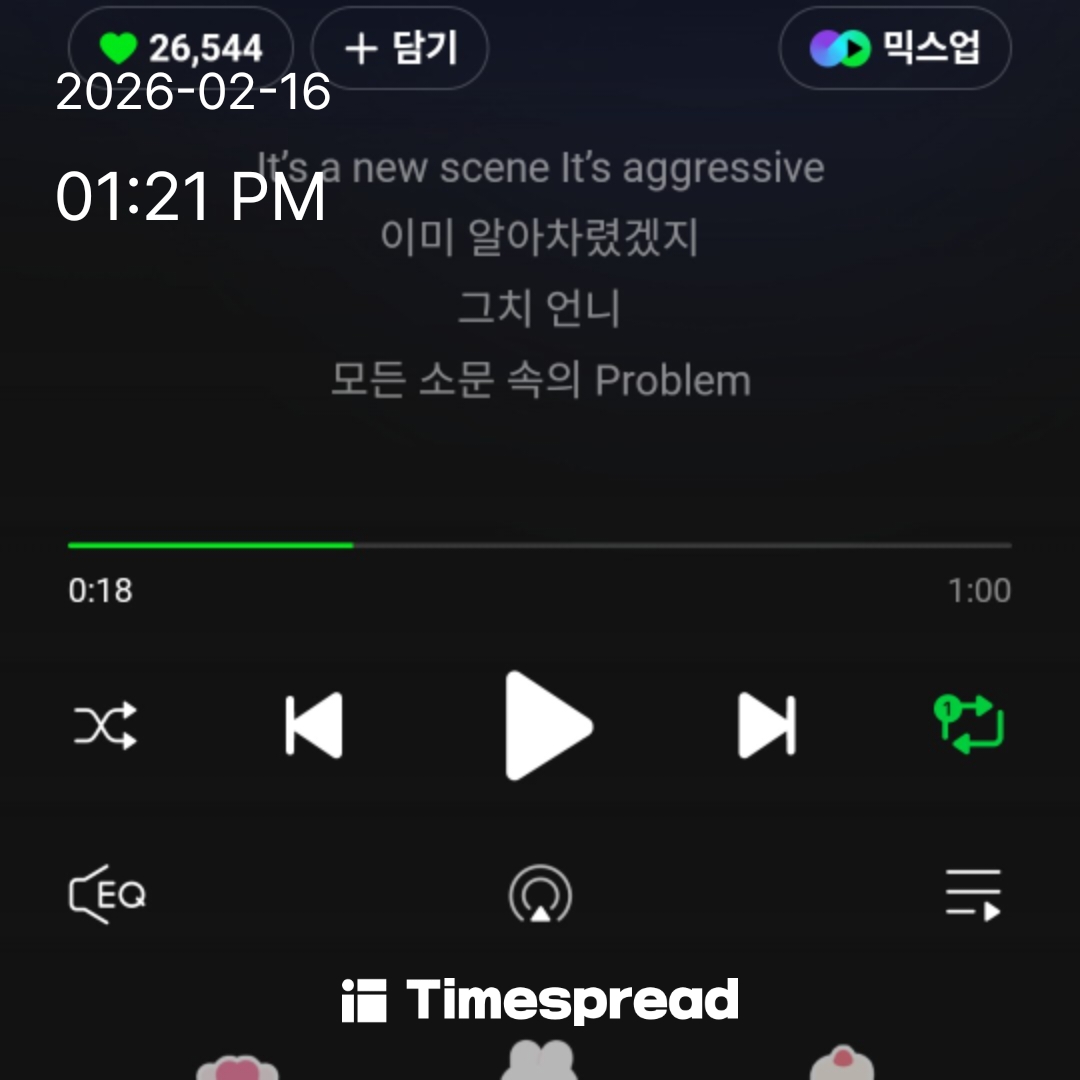
Task: Like this song with the heart button
Action: point(180,48)
